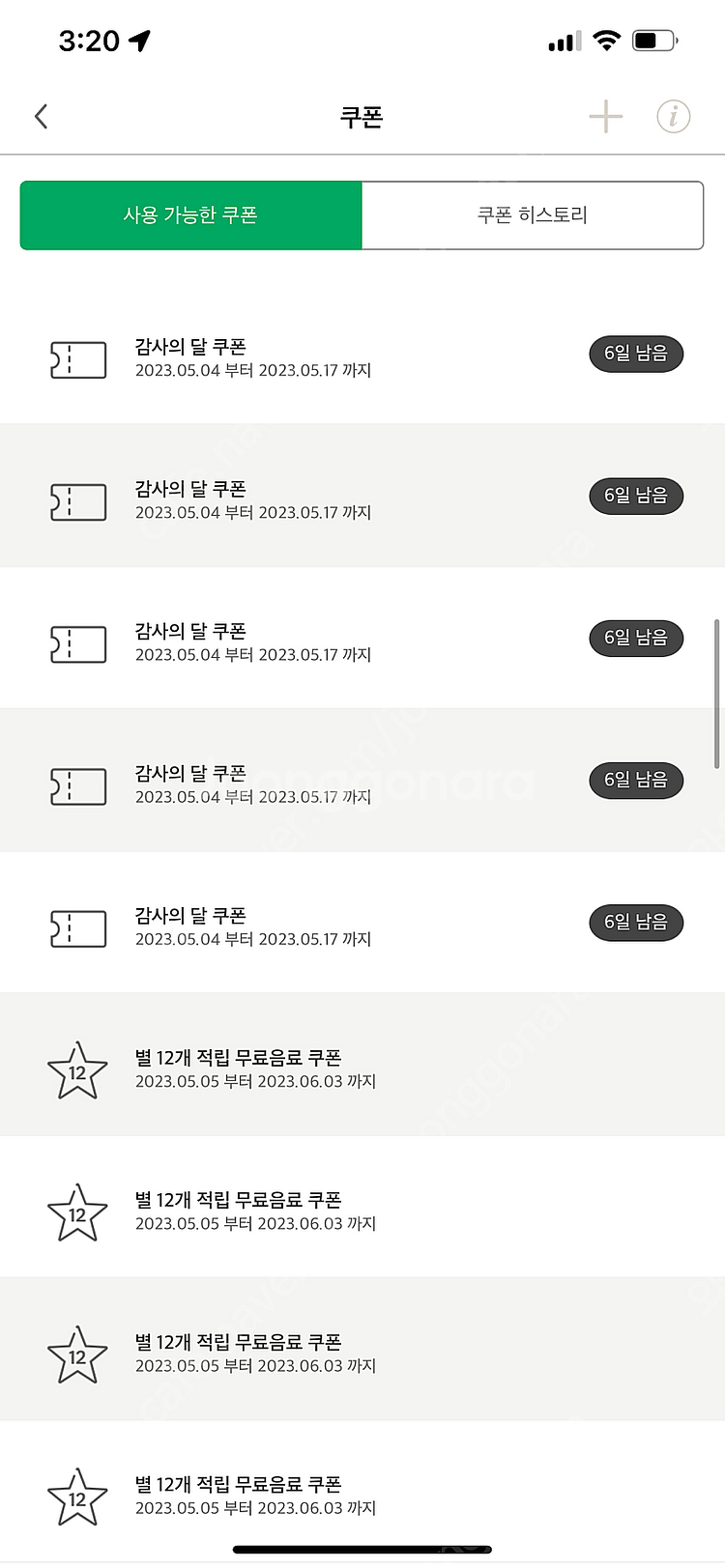Screen dimensions: 725x1568
Task: Tap the back arrow to go back
Action: pyautogui.click(x=41, y=116)
